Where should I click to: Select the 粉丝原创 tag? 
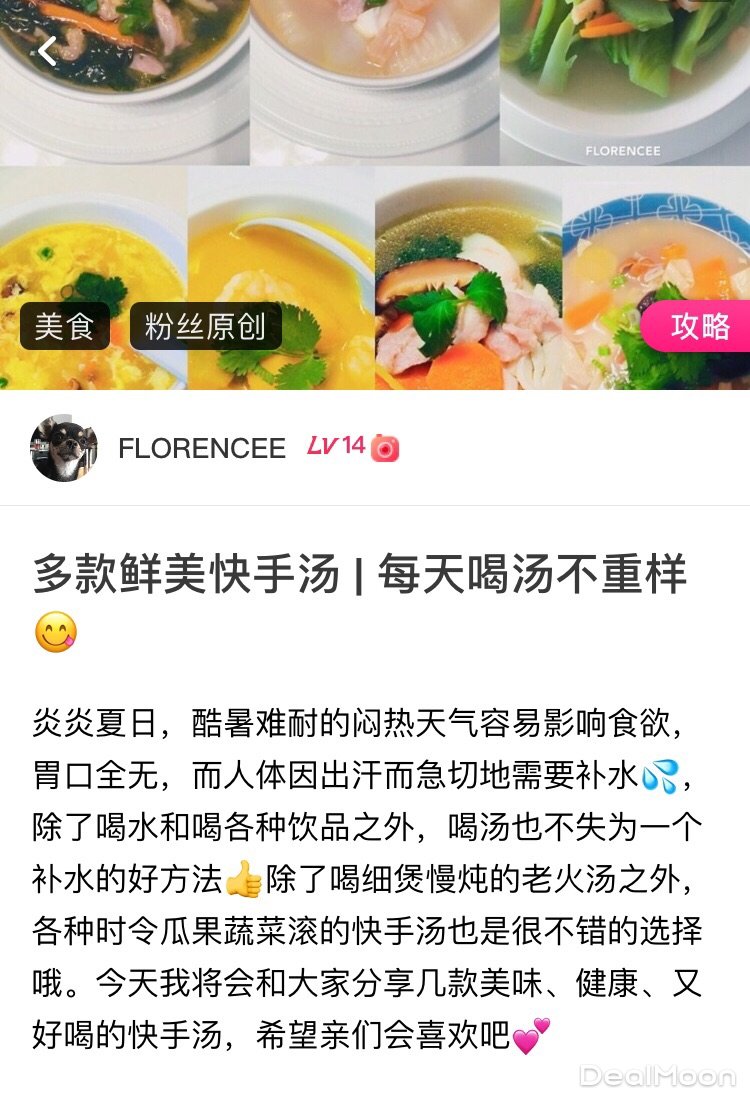pos(206,326)
